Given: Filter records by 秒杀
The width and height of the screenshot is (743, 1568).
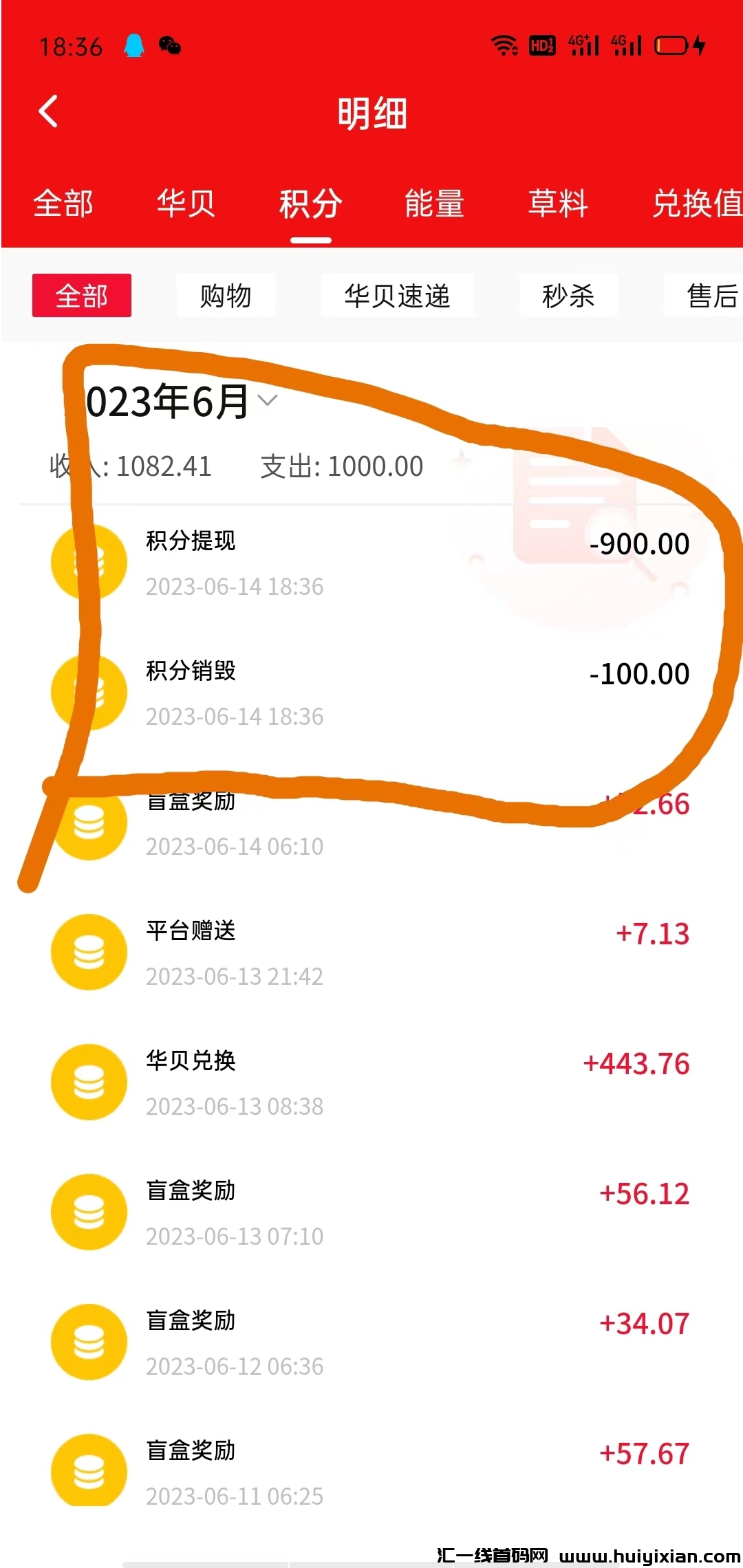Looking at the screenshot, I should point(568,296).
